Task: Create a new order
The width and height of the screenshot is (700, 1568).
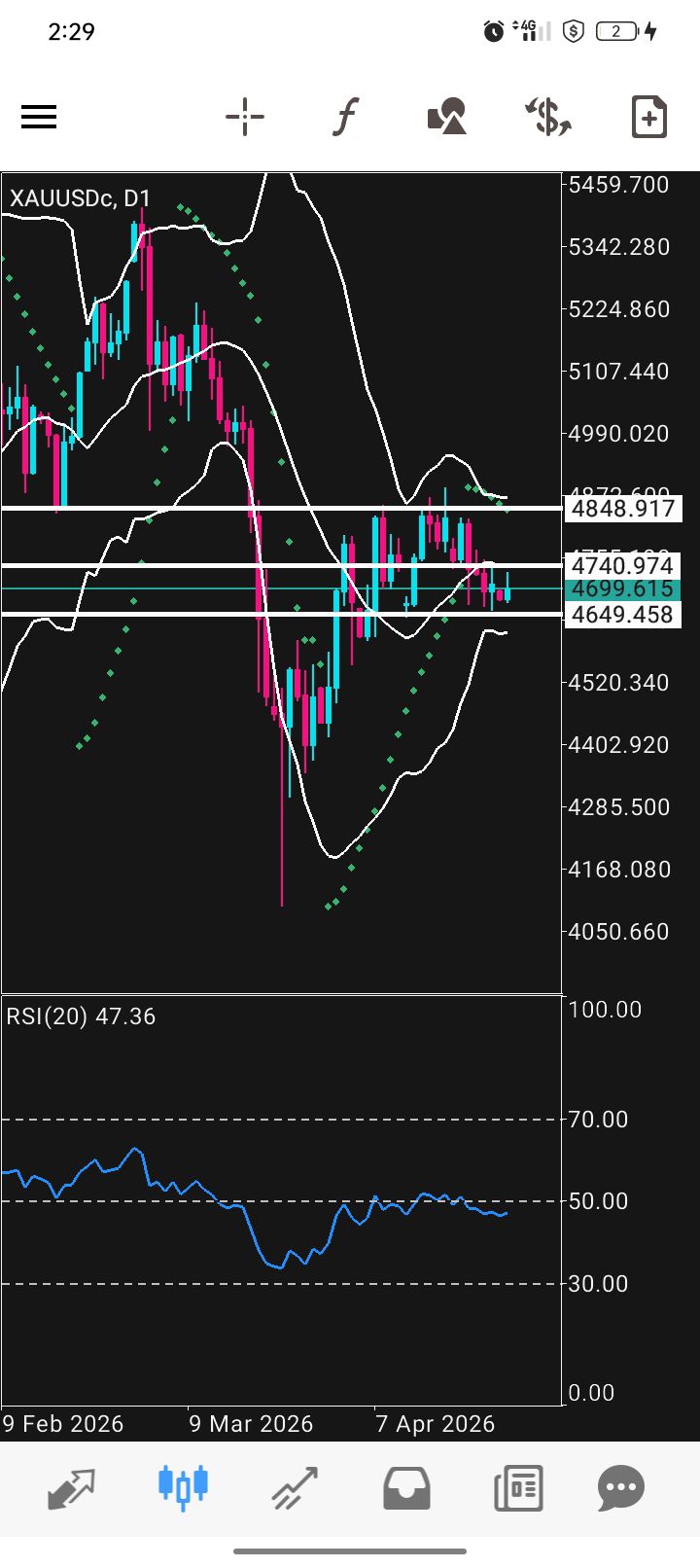Action: coord(648,118)
